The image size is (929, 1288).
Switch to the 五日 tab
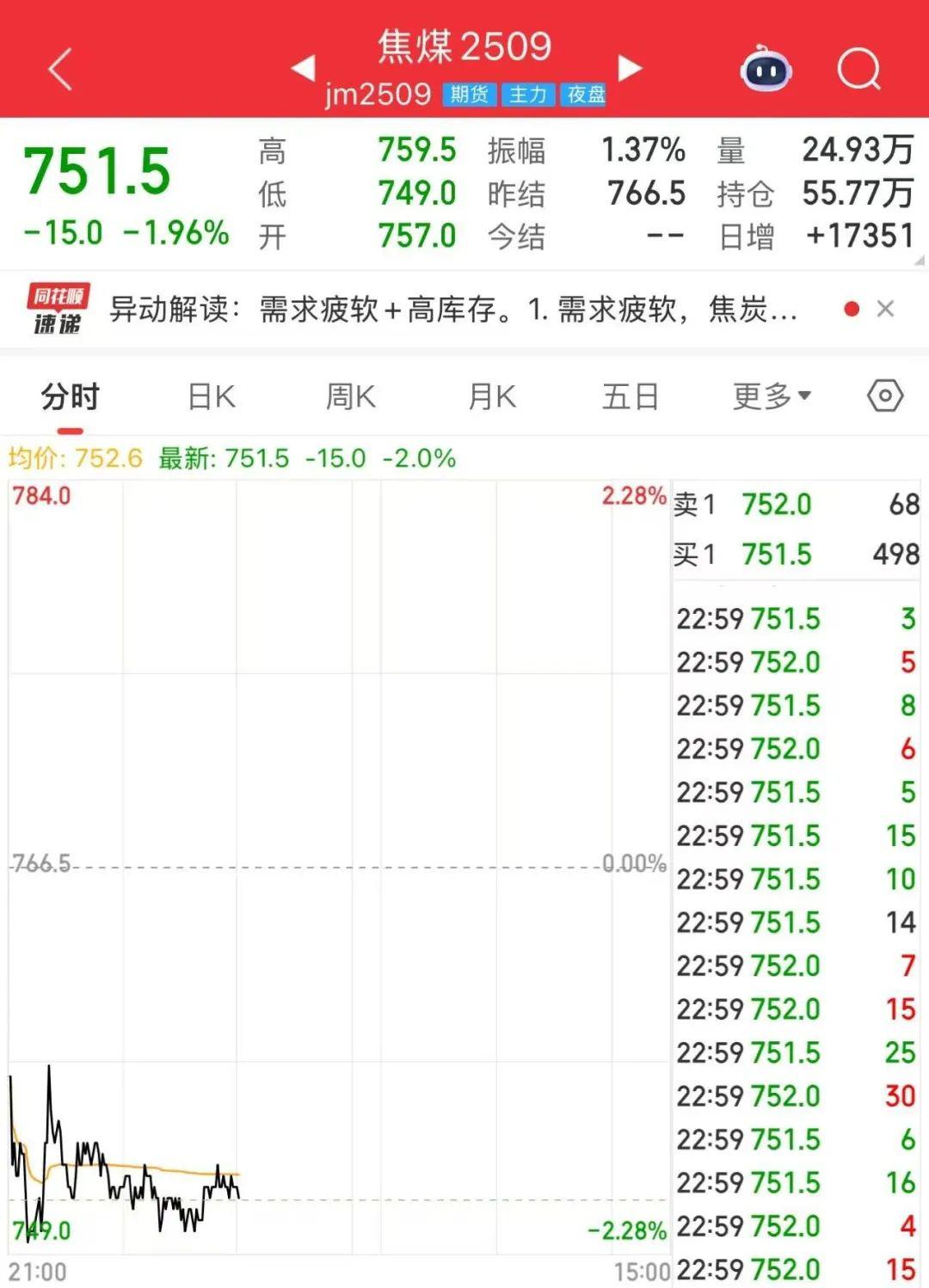(x=631, y=397)
